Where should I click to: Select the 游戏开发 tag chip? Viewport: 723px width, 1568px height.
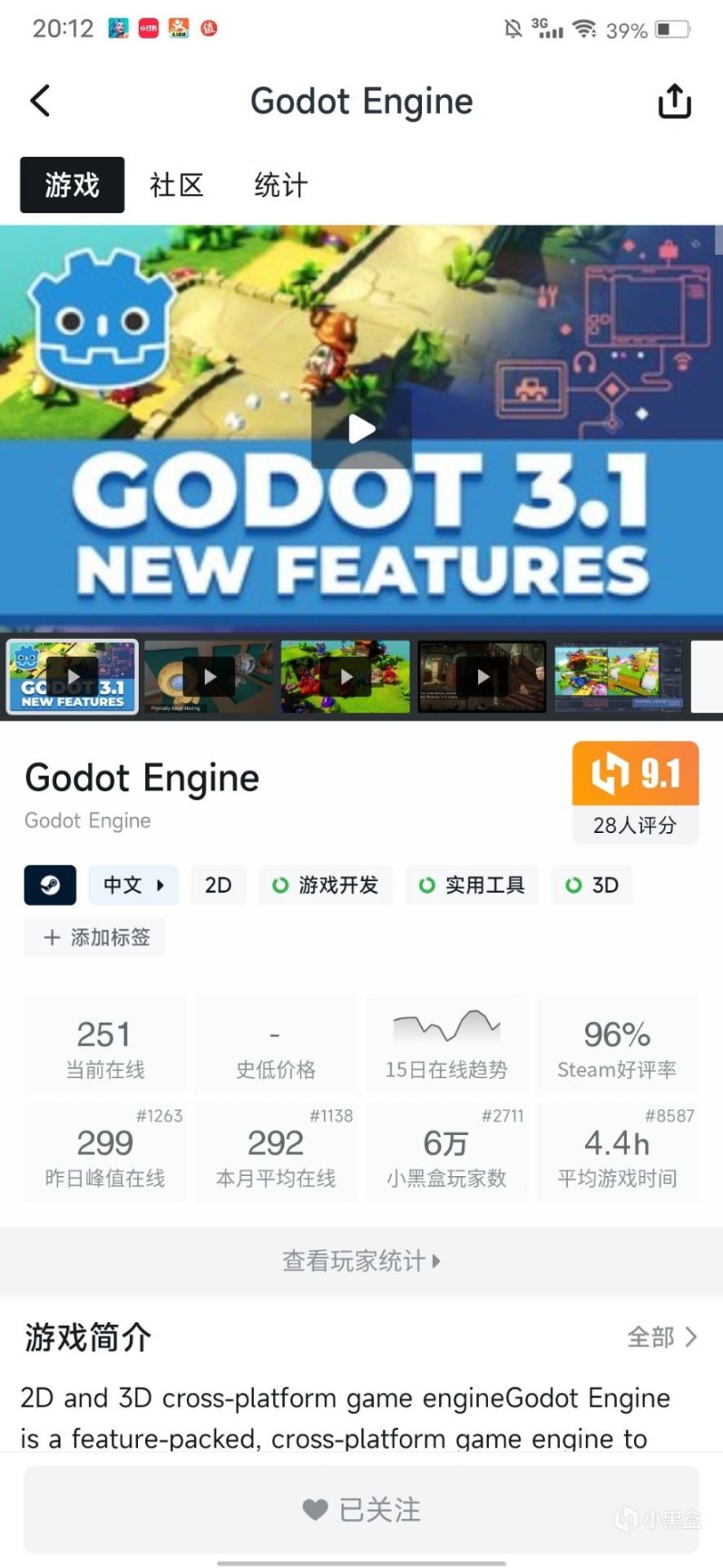326,885
